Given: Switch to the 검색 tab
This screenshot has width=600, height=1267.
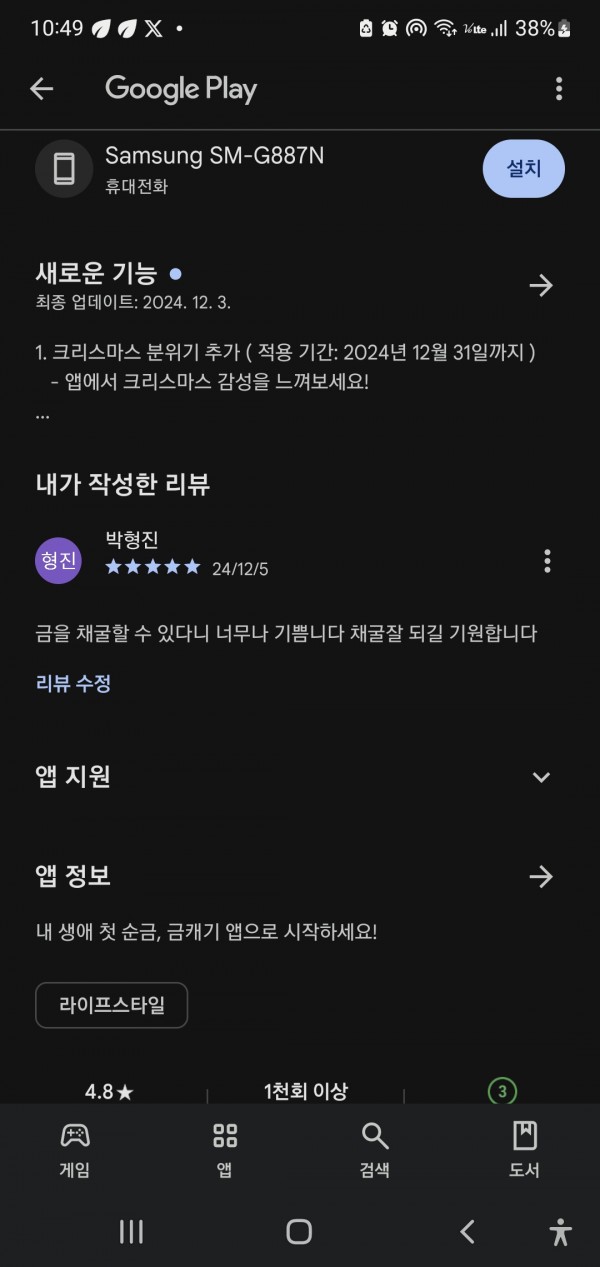Looking at the screenshot, I should tap(375, 1150).
